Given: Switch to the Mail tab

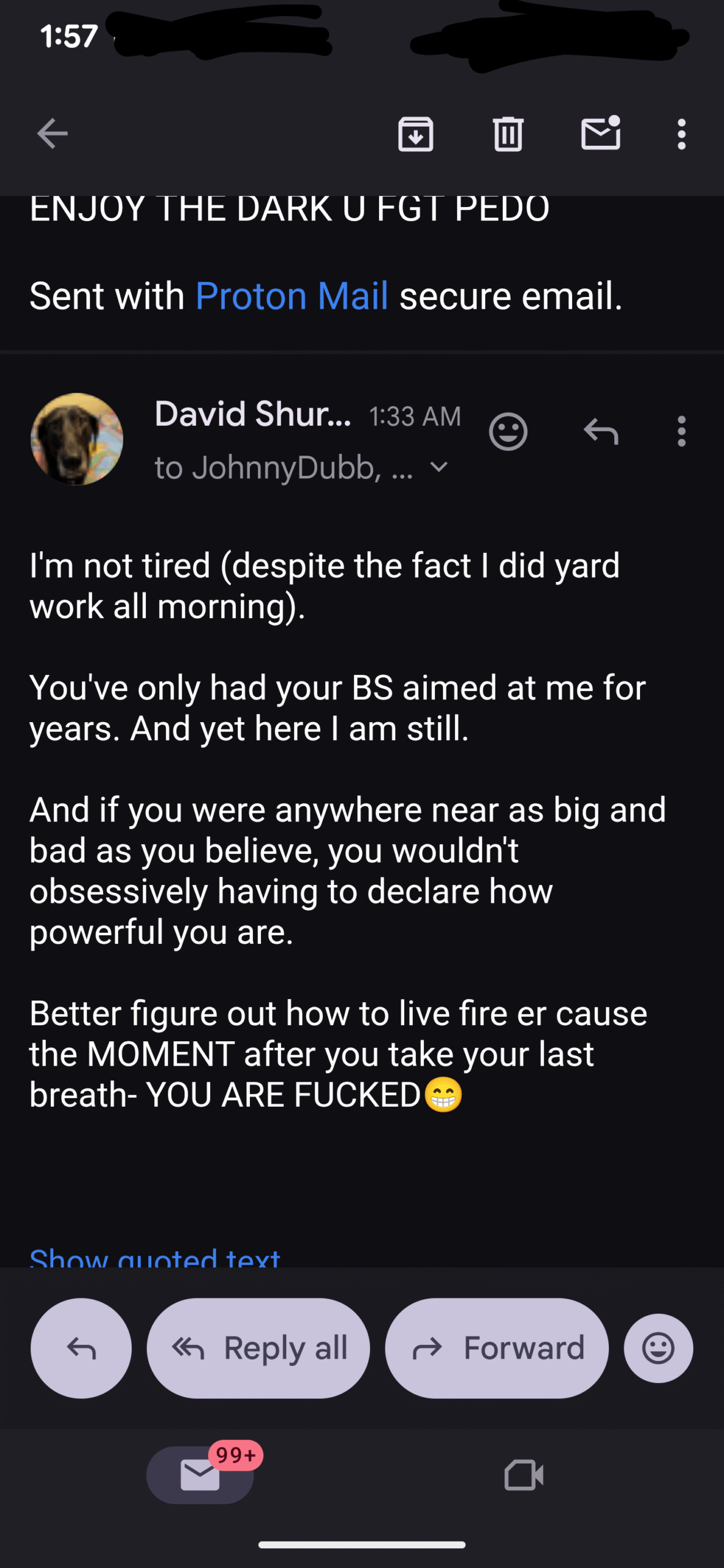Looking at the screenshot, I should click(x=200, y=1475).
